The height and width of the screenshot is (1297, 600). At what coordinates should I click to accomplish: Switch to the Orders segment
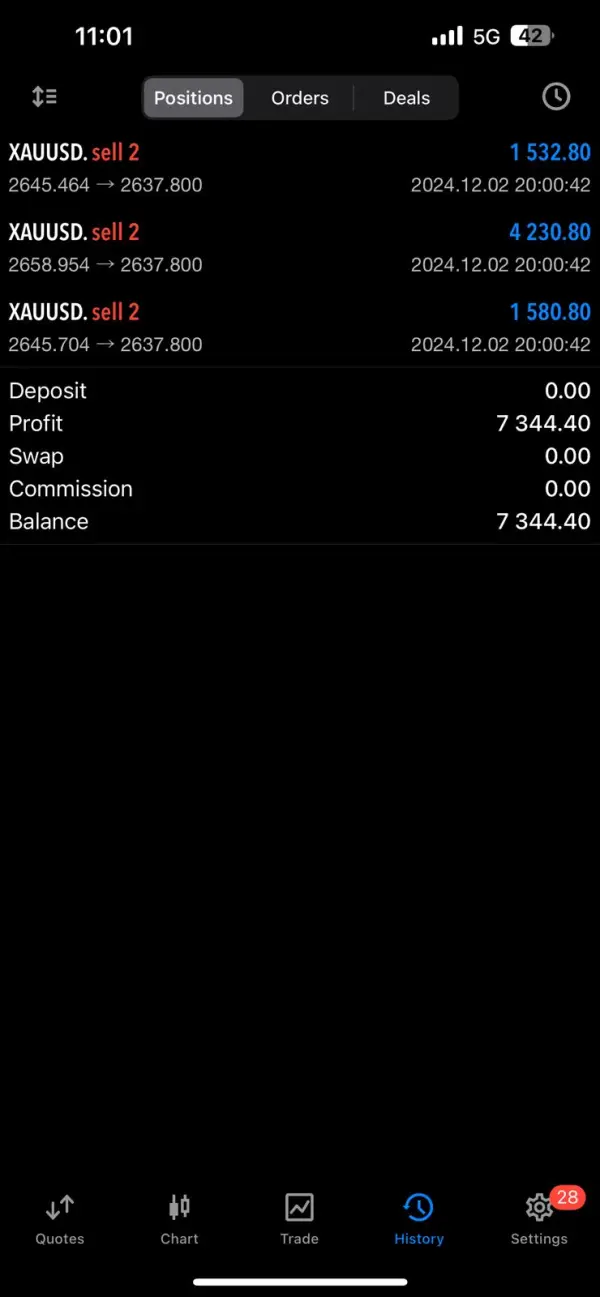tap(300, 98)
